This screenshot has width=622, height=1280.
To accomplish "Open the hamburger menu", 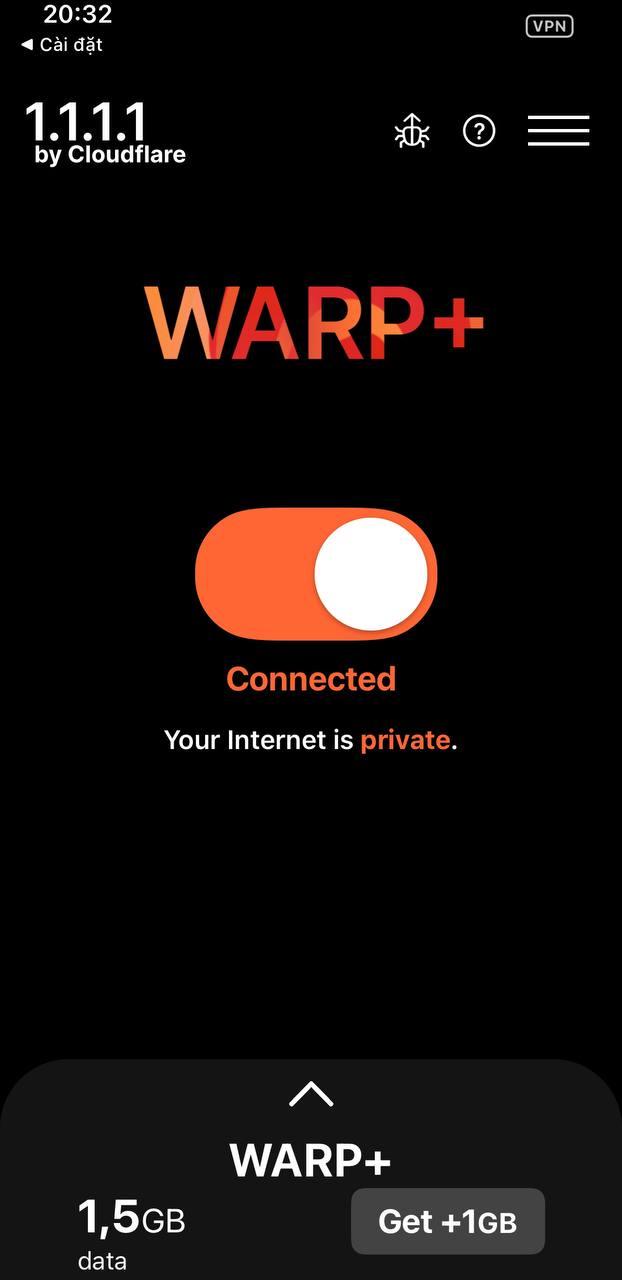I will pos(558,131).
